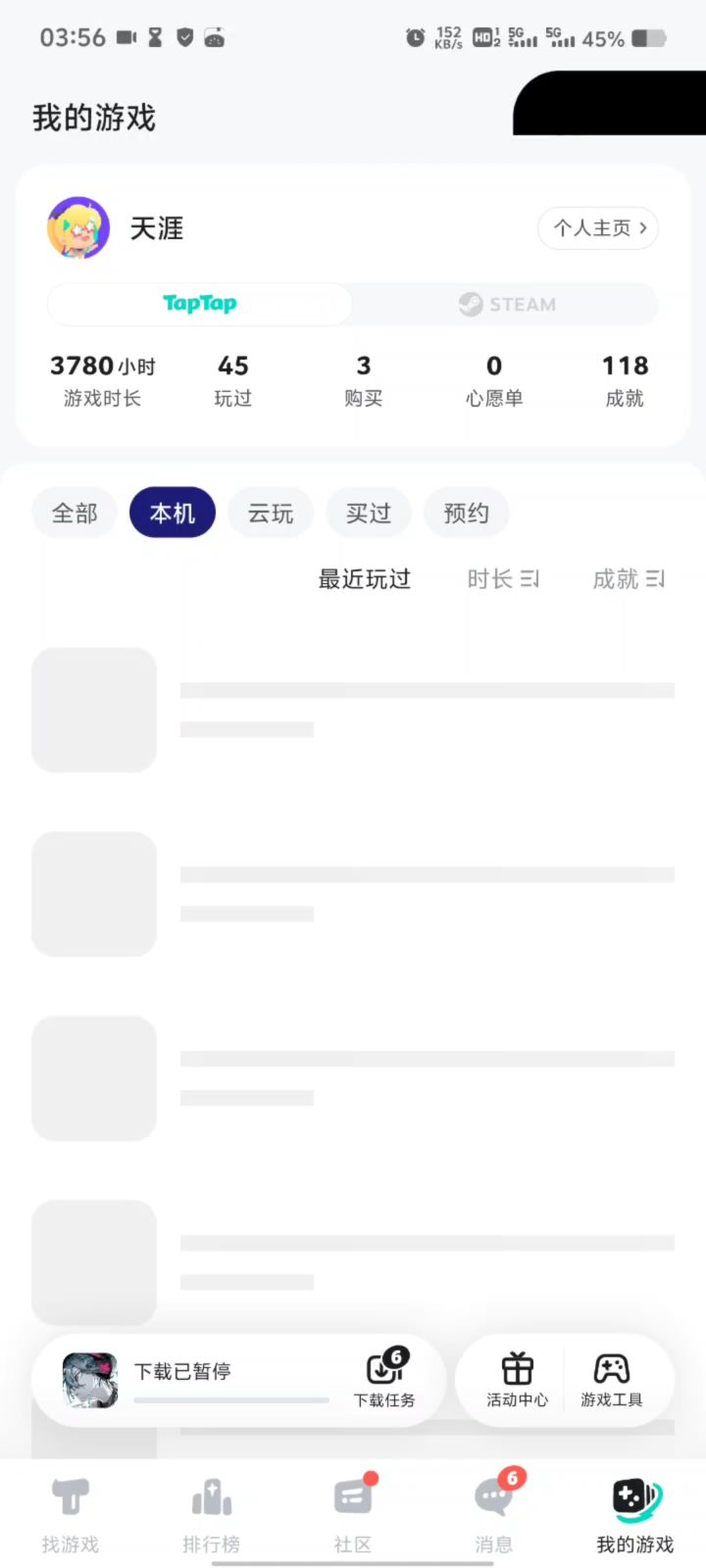Image resolution: width=706 pixels, height=1568 pixels.
Task: Select the TapTap tab
Action: click(199, 304)
